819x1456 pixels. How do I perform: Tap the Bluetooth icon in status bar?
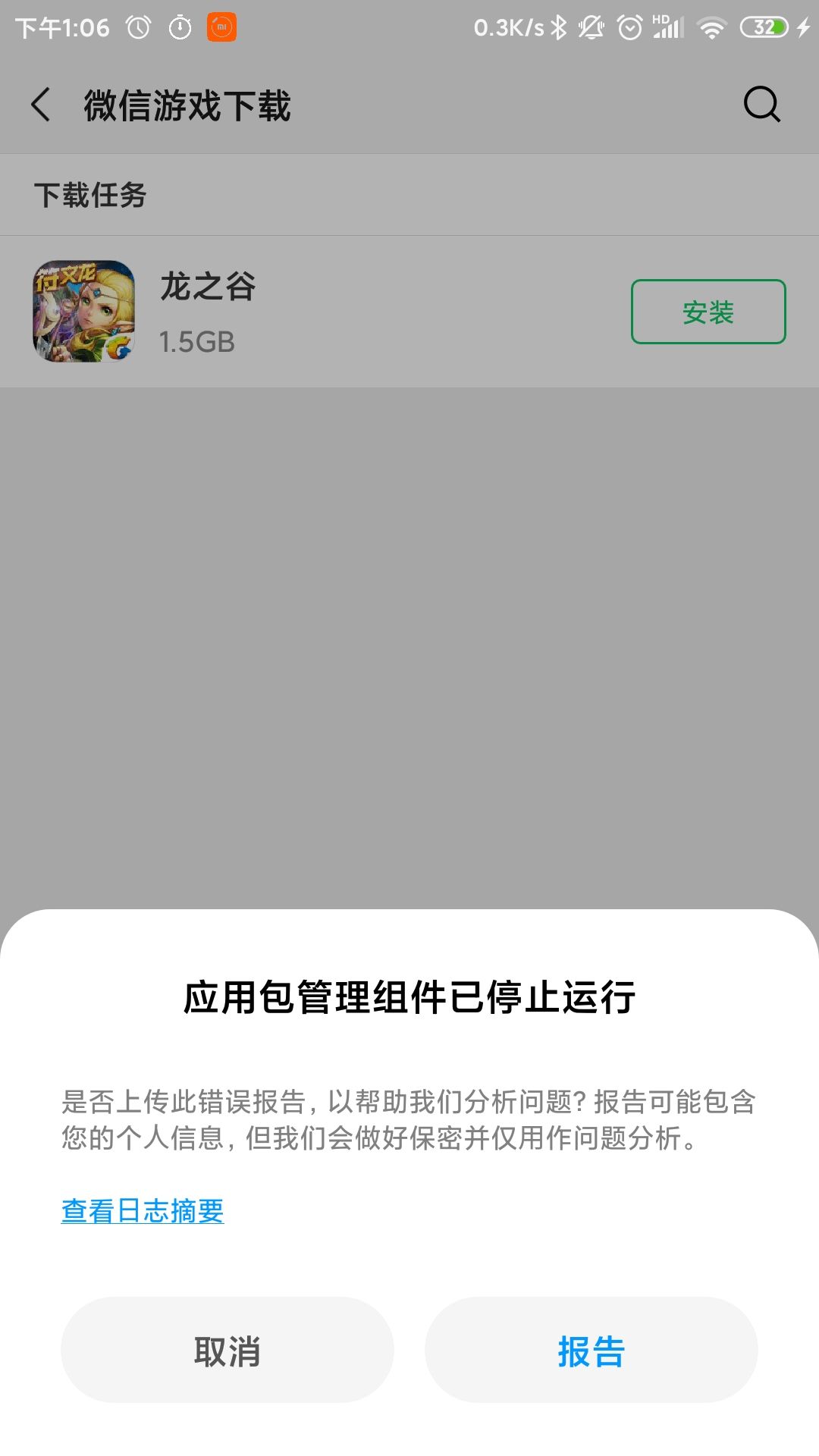coord(558,27)
